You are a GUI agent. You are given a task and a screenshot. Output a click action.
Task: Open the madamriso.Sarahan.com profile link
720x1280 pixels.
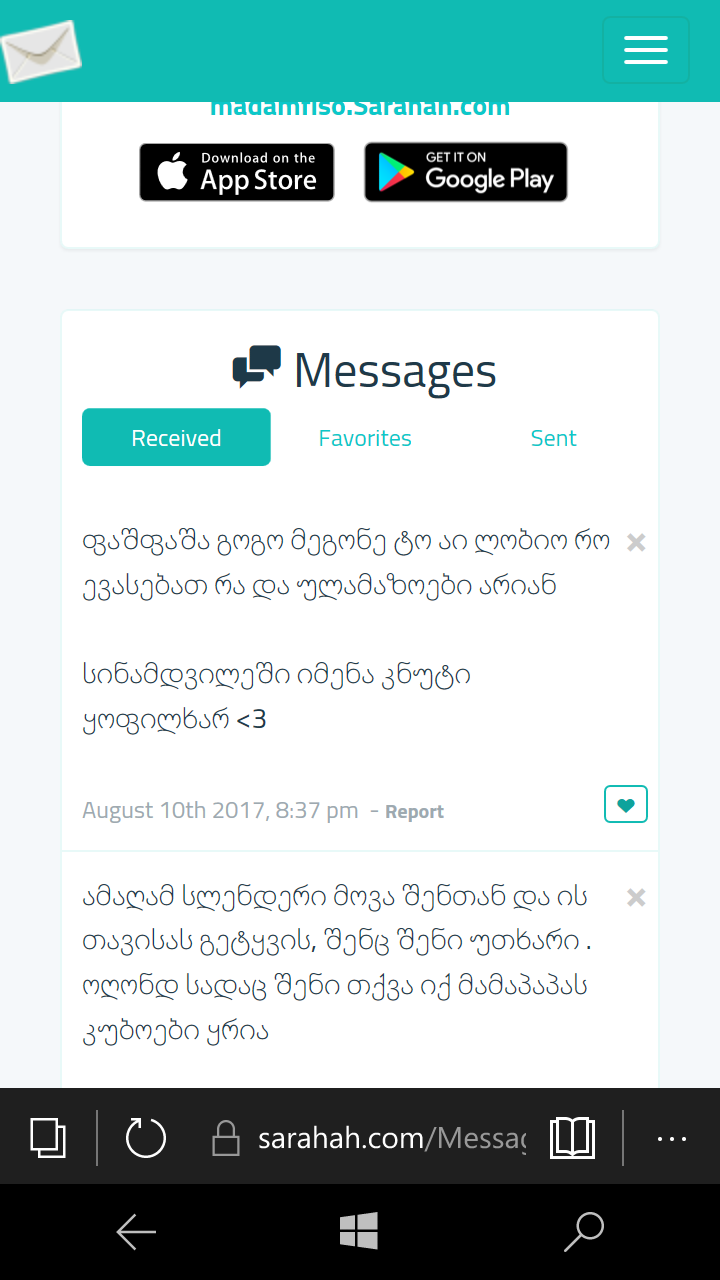(x=360, y=108)
